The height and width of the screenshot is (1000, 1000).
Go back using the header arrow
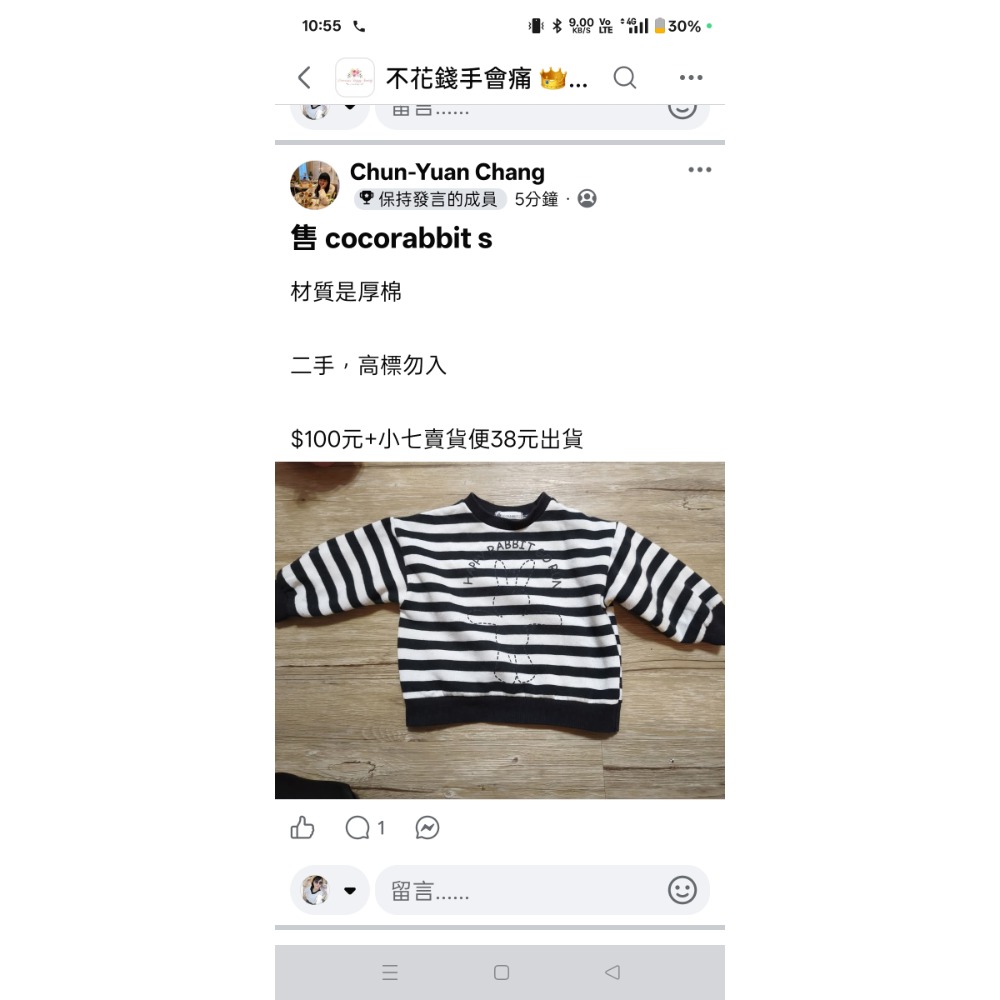[x=305, y=78]
